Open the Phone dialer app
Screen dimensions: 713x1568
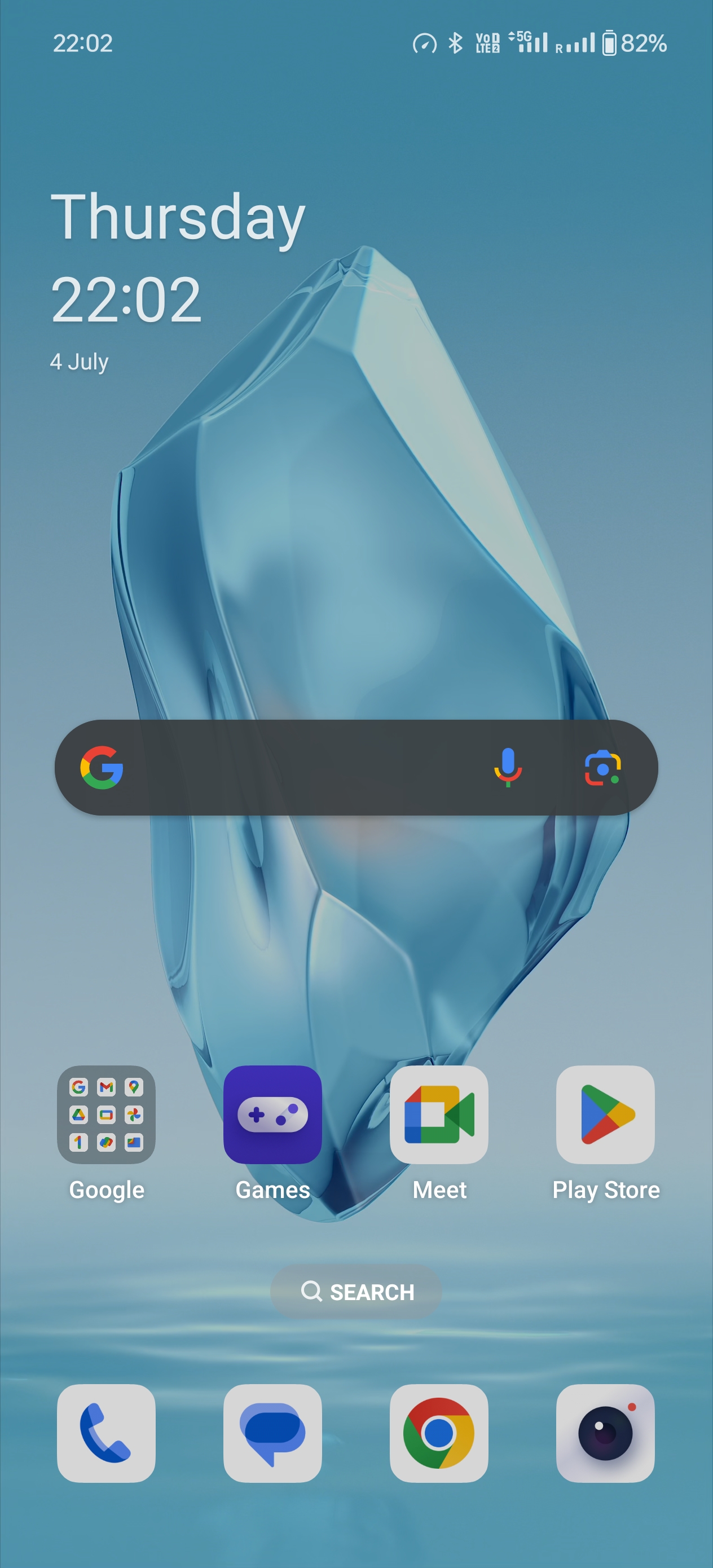[106, 1433]
